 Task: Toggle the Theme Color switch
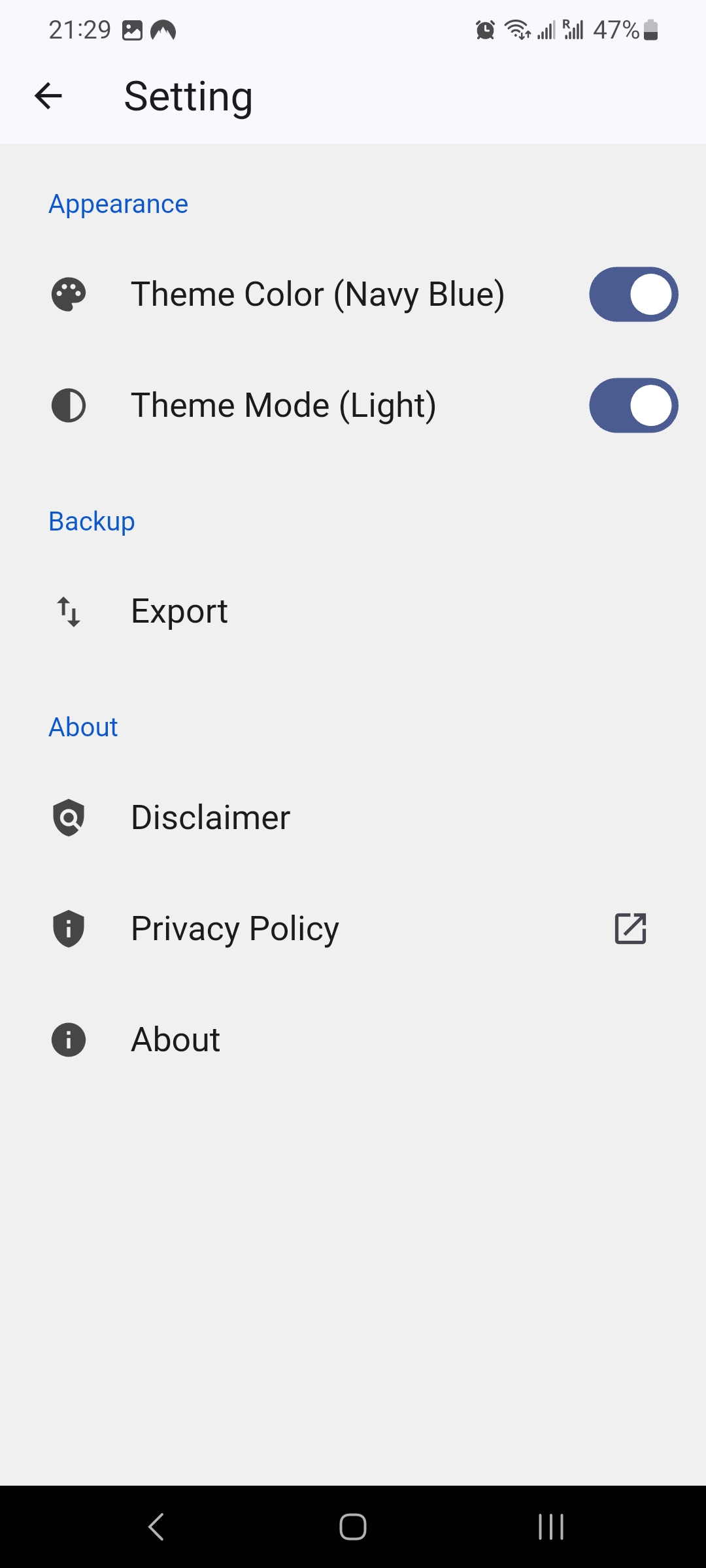tap(633, 294)
